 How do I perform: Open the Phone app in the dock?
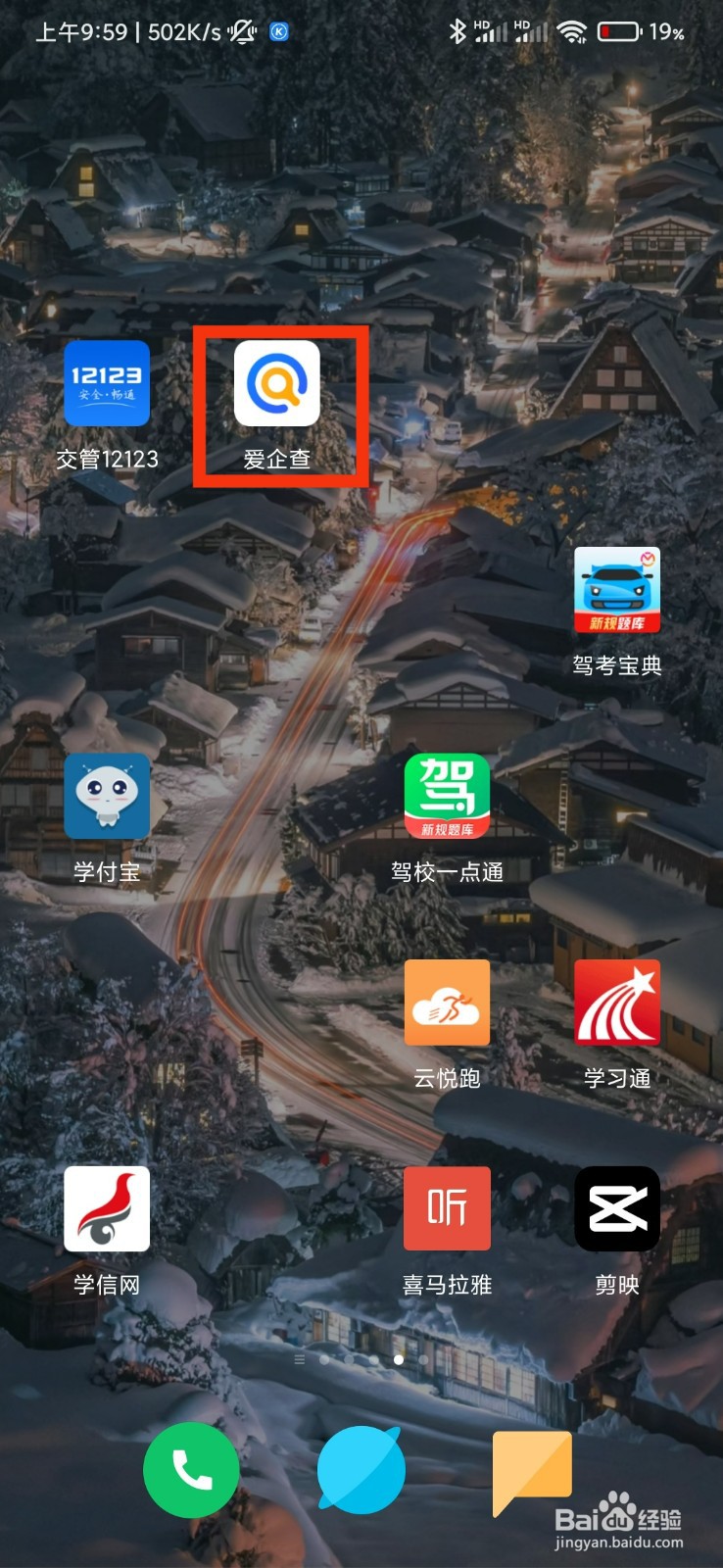coord(191,1470)
